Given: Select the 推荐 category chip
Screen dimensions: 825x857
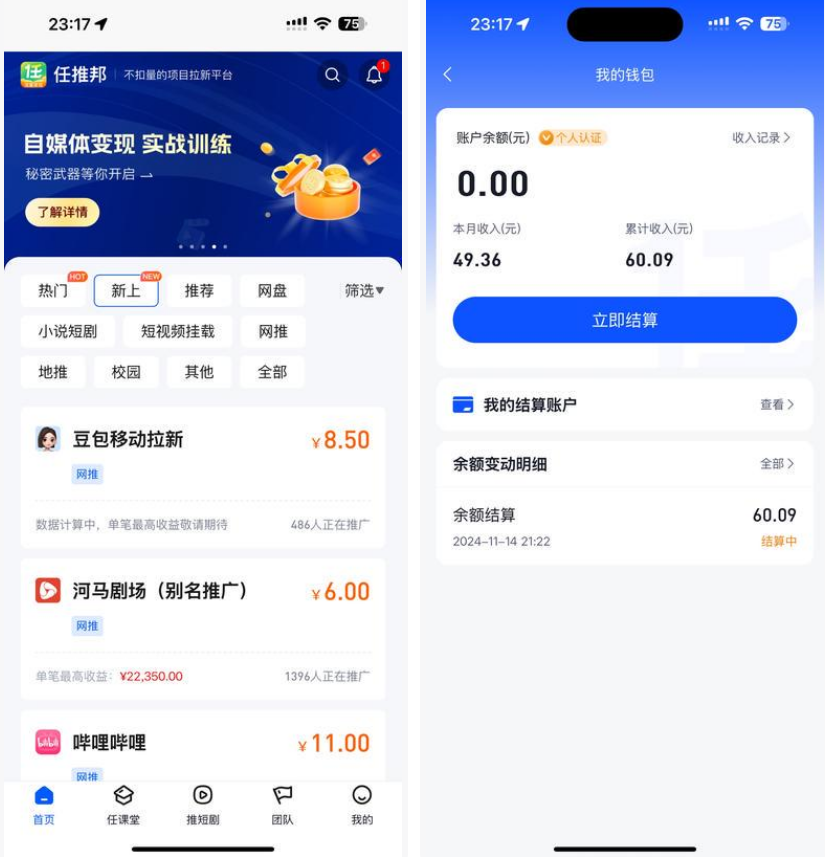Looking at the screenshot, I should point(199,291).
